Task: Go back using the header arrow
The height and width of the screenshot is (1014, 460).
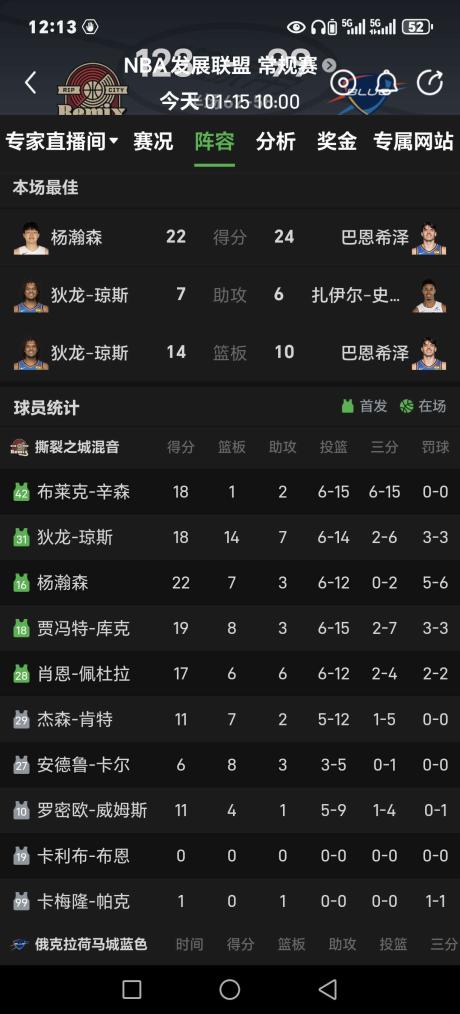Action: [30, 82]
